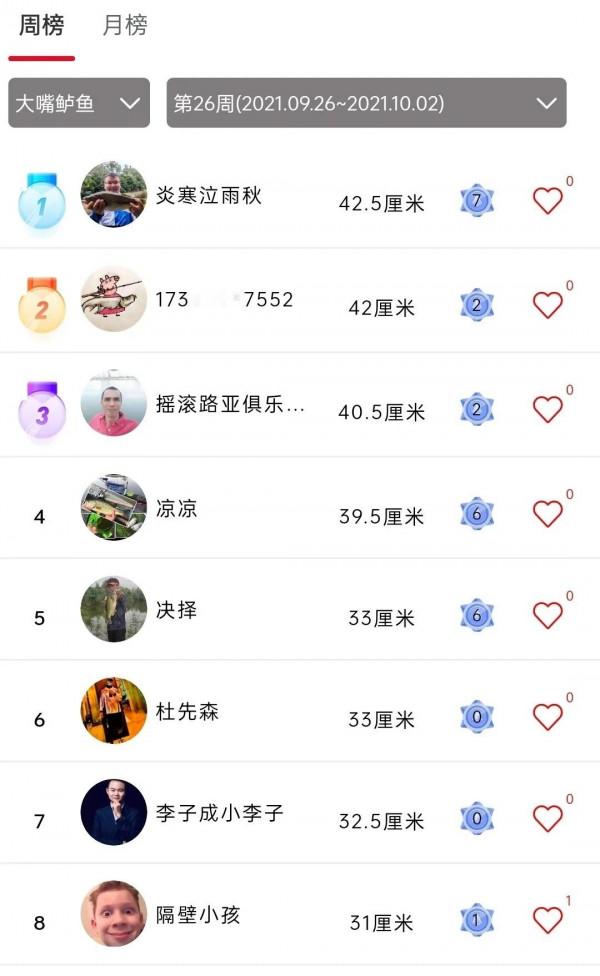Viewport: 600px width, 976px height.
Task: Expand the 大嘴鲈鱼 fish species dropdown
Action: [x=79, y=103]
